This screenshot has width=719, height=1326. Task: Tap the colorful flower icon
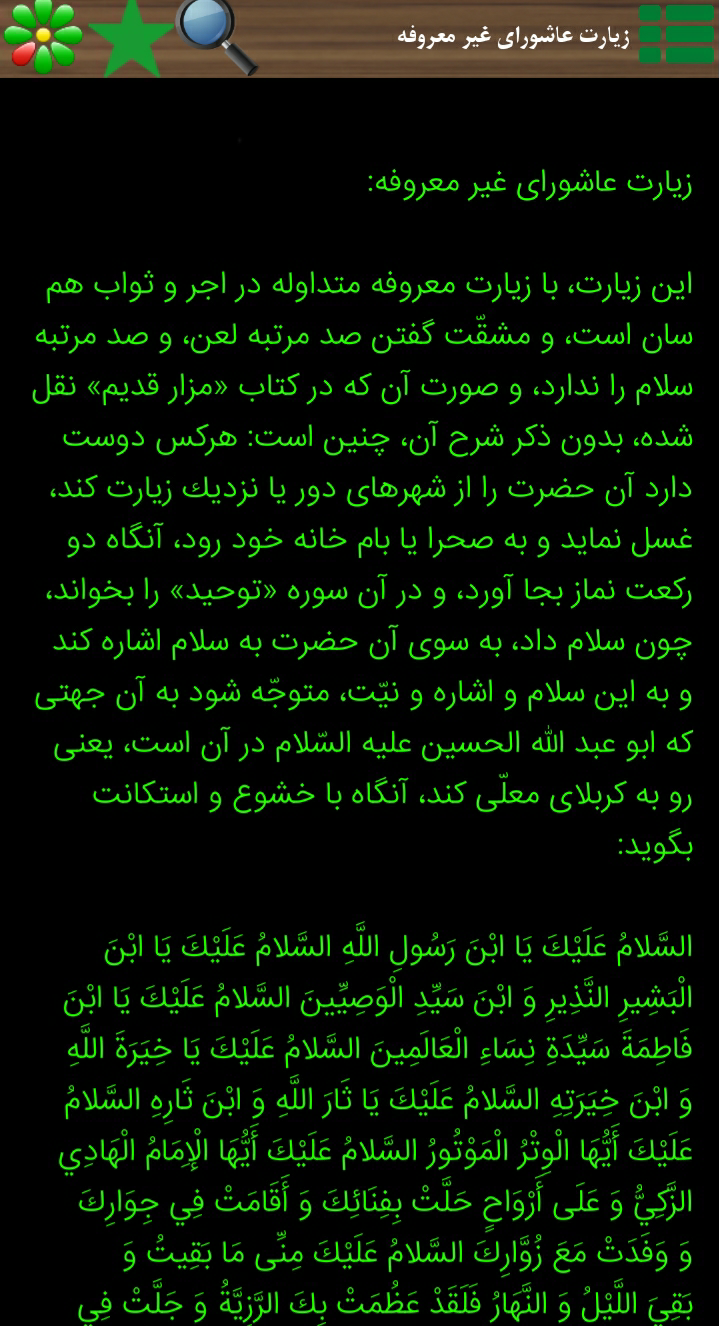[42, 37]
